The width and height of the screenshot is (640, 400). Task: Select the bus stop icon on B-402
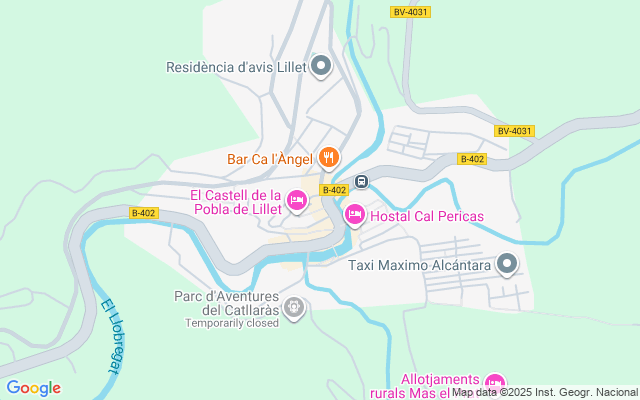tap(361, 182)
